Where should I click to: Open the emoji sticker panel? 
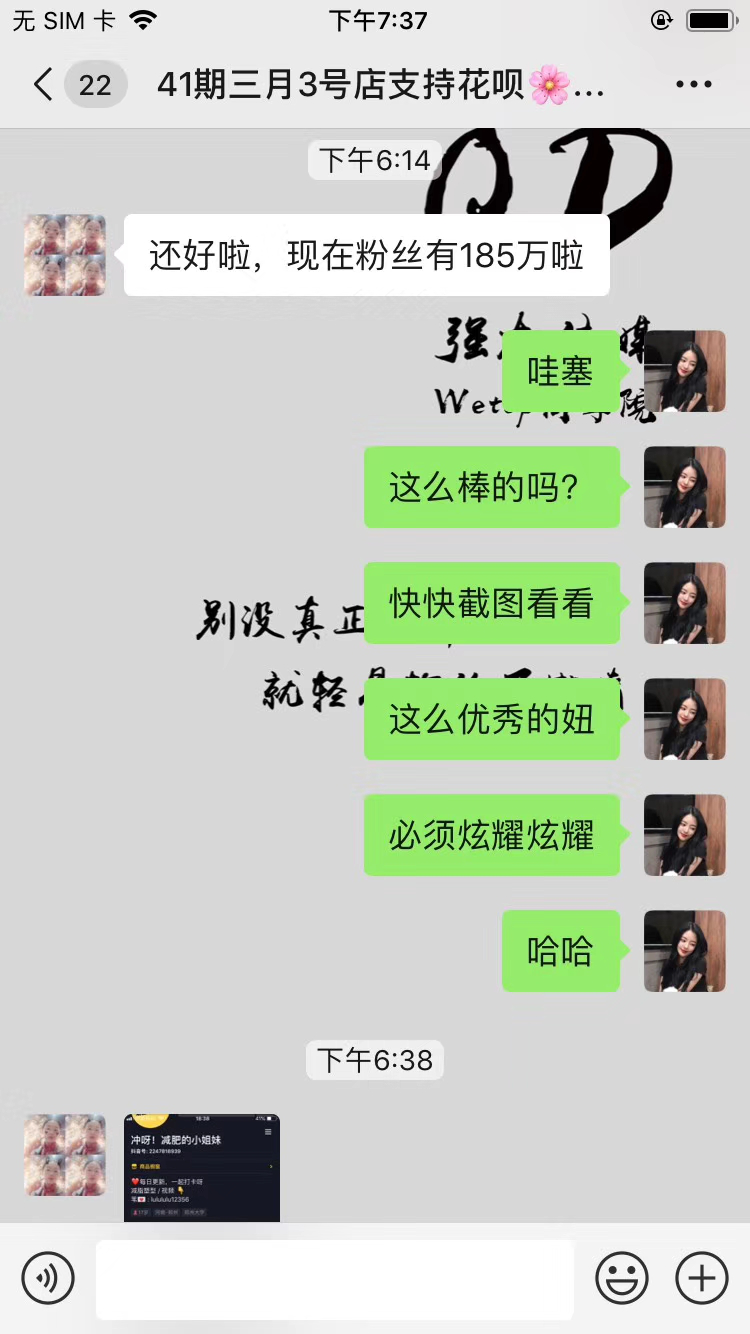coord(622,1278)
